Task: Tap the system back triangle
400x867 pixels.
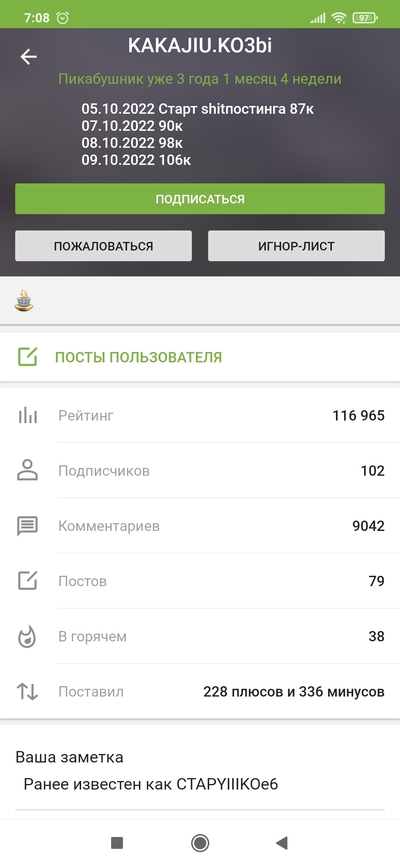Action: click(282, 843)
